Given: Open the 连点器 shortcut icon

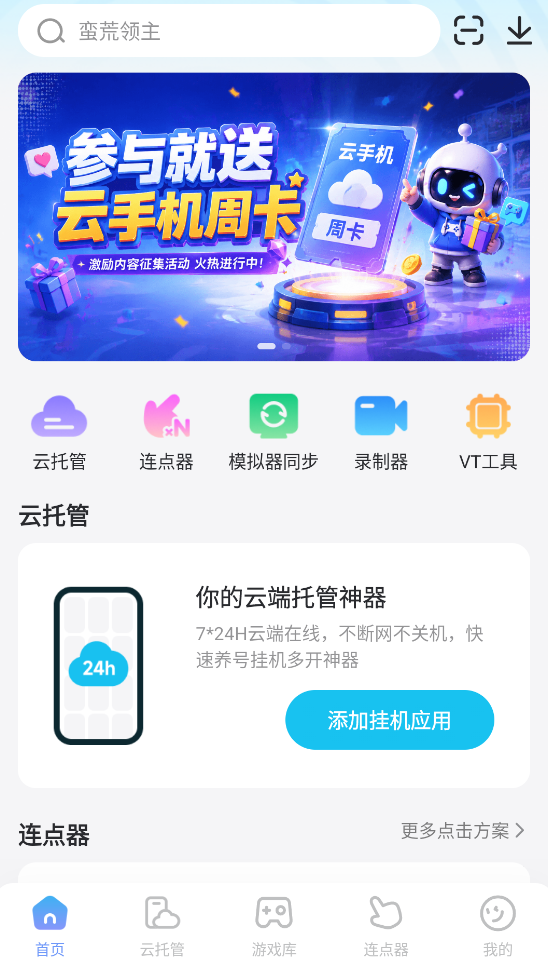Looking at the screenshot, I should point(166,433).
